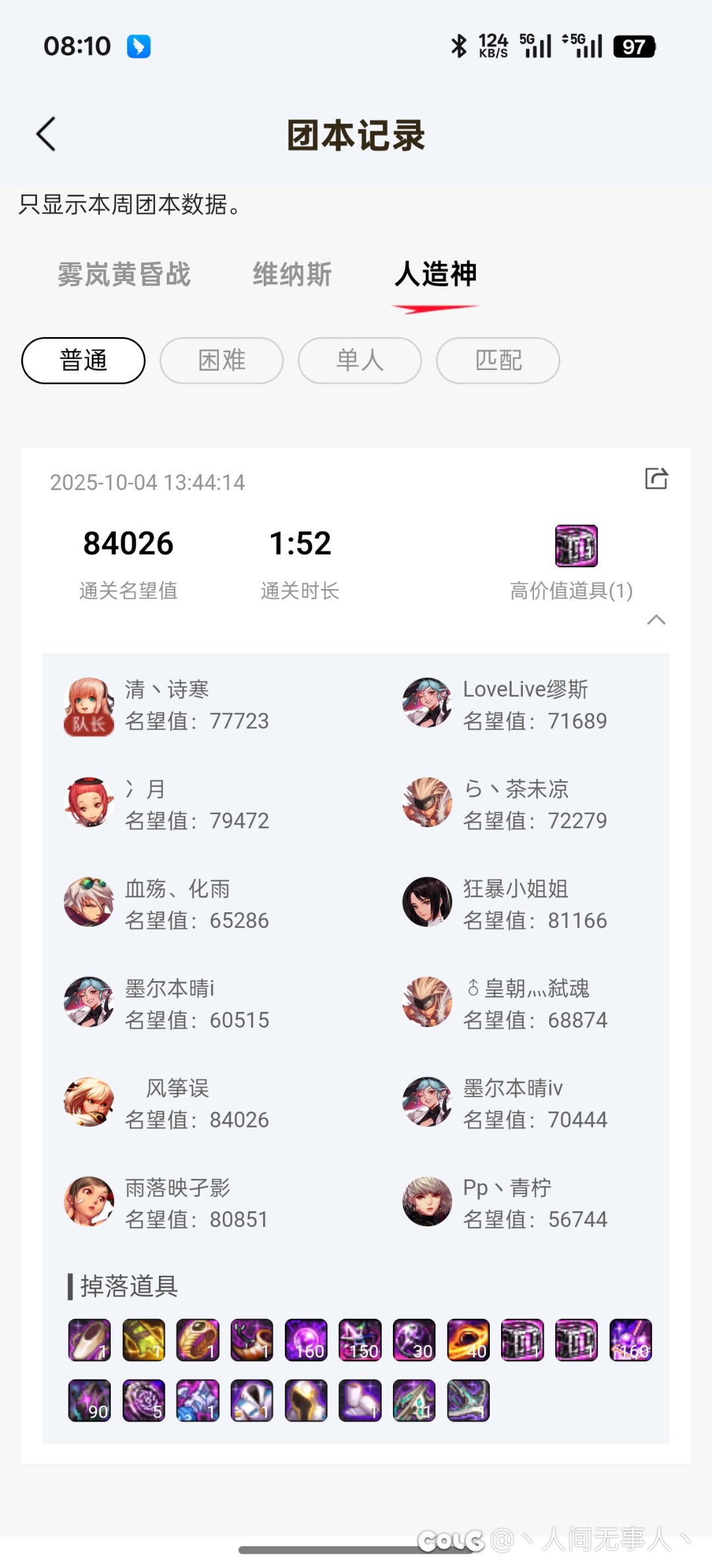712x1568 pixels.
Task: Select the 普通 difficulty chip
Action: tap(84, 361)
